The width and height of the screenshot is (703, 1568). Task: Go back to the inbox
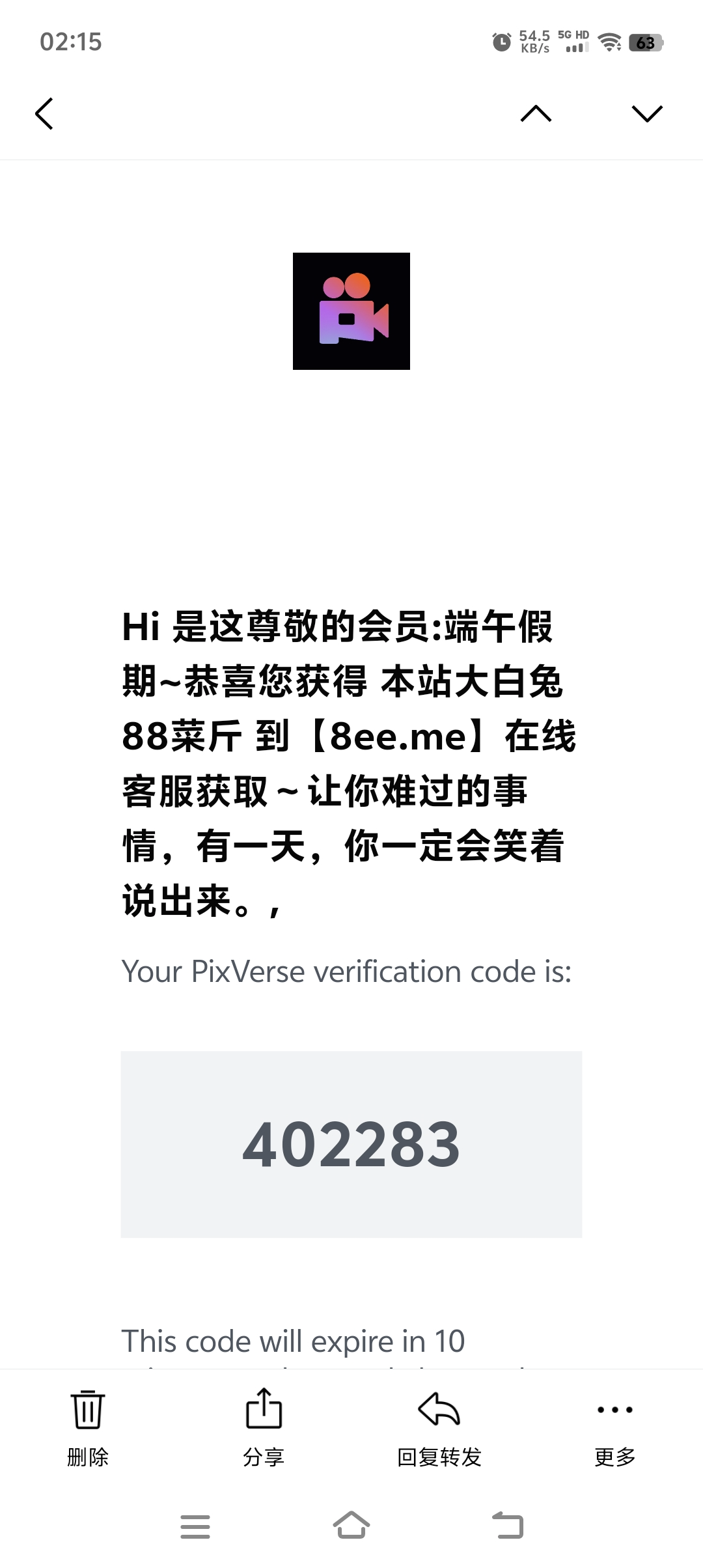[x=44, y=114]
